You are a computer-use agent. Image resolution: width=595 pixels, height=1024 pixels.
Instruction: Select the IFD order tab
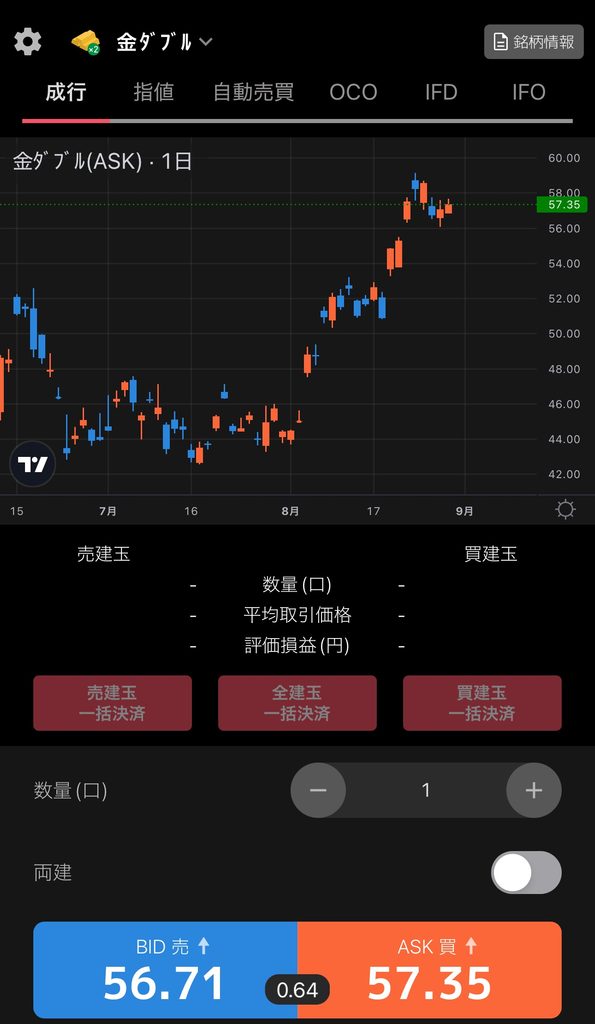coord(441,92)
